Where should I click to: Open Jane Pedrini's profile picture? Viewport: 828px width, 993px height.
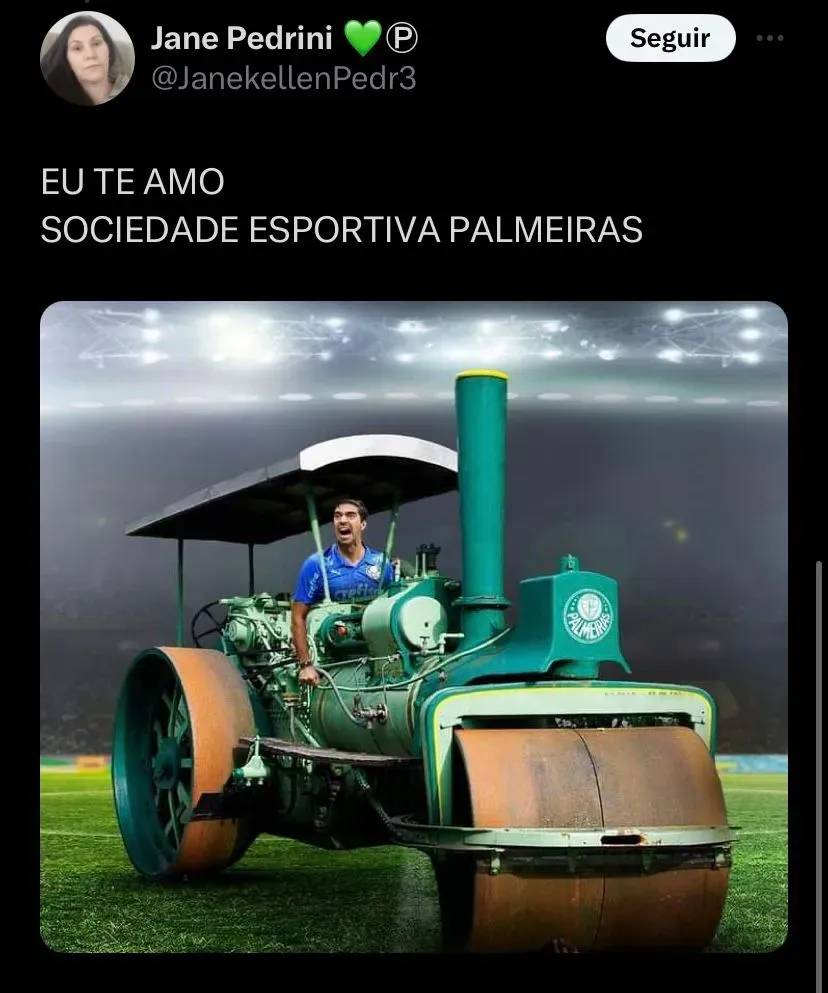pyautogui.click(x=87, y=59)
